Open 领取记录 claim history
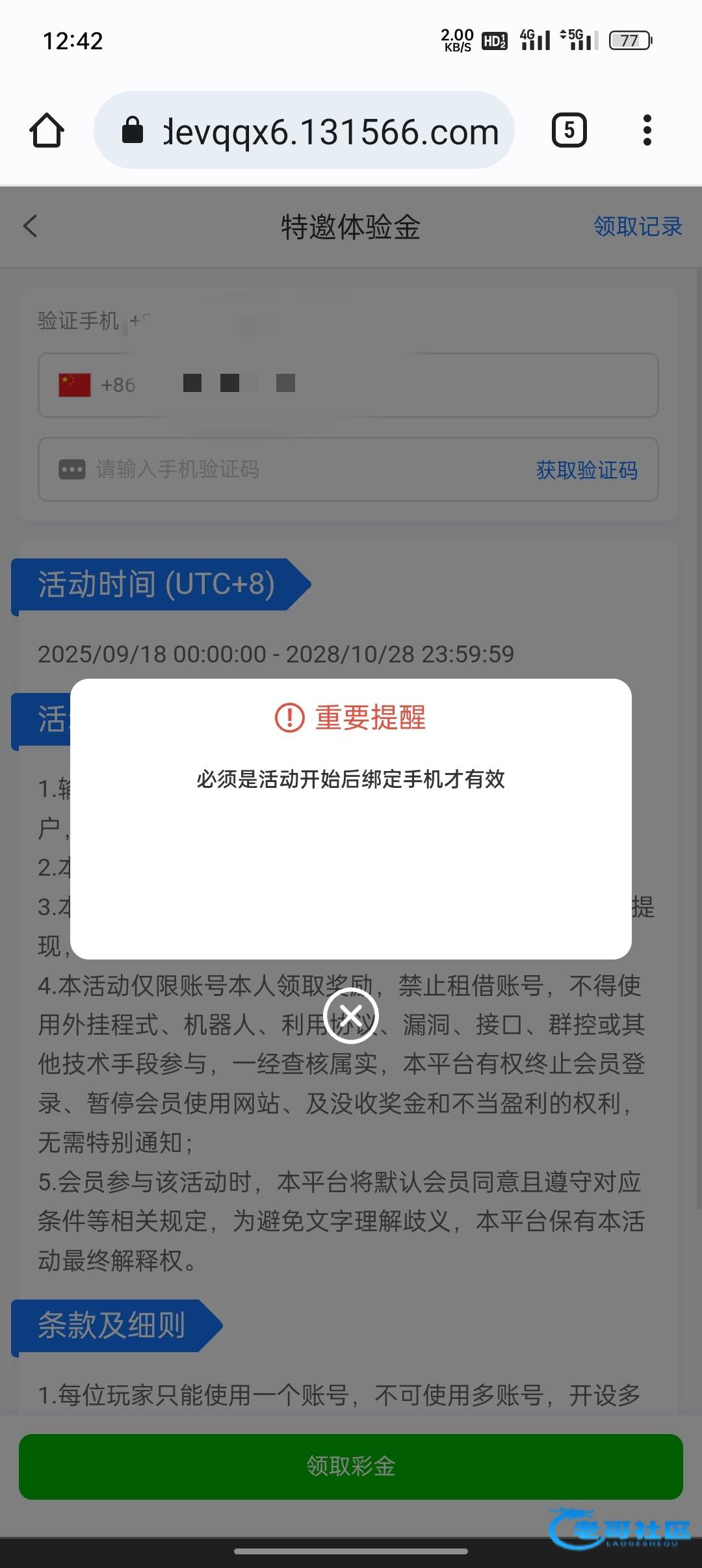Screen dimensions: 702x1568 tap(638, 226)
